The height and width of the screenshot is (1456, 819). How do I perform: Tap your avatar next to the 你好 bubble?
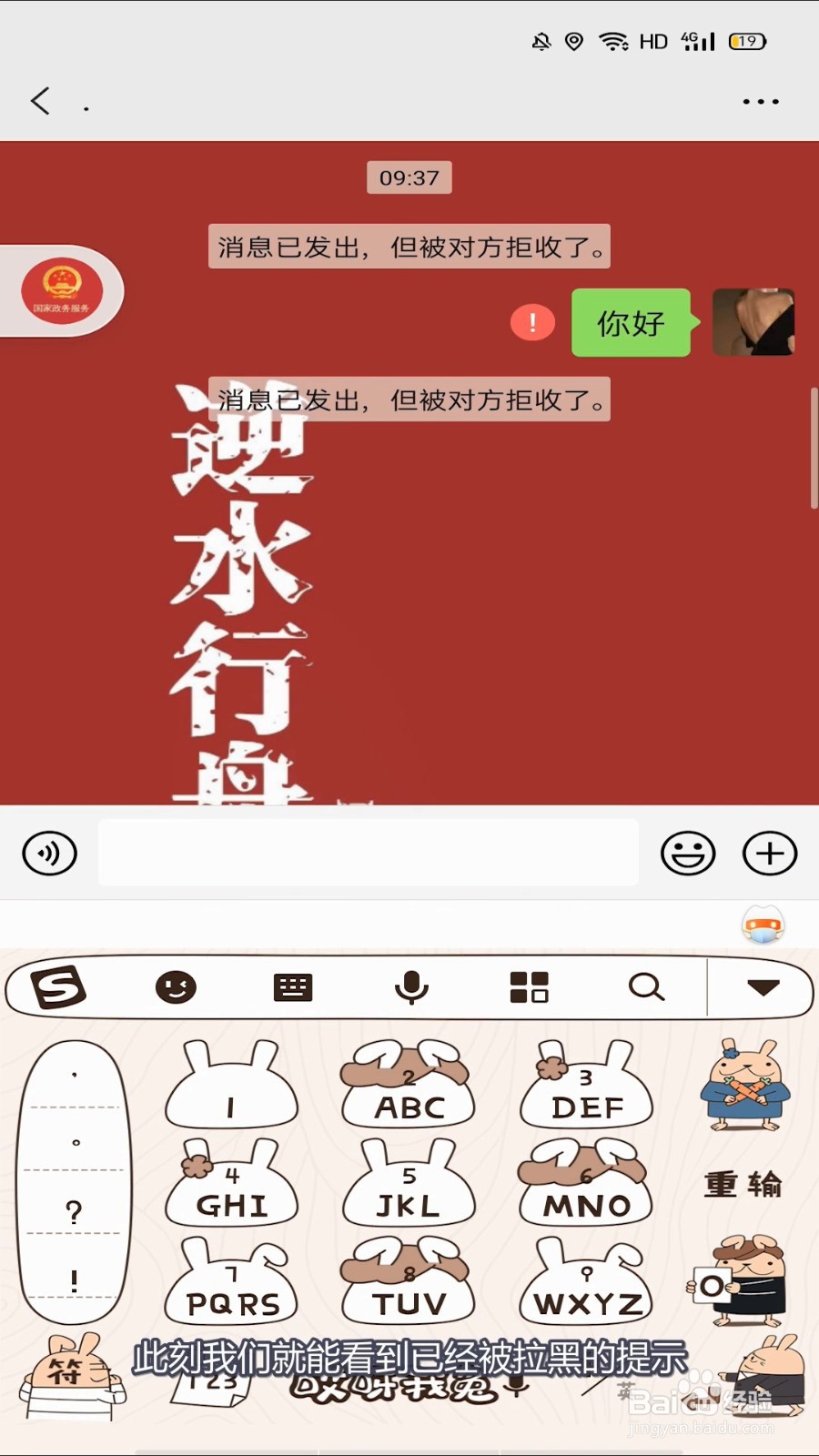pyautogui.click(x=753, y=323)
